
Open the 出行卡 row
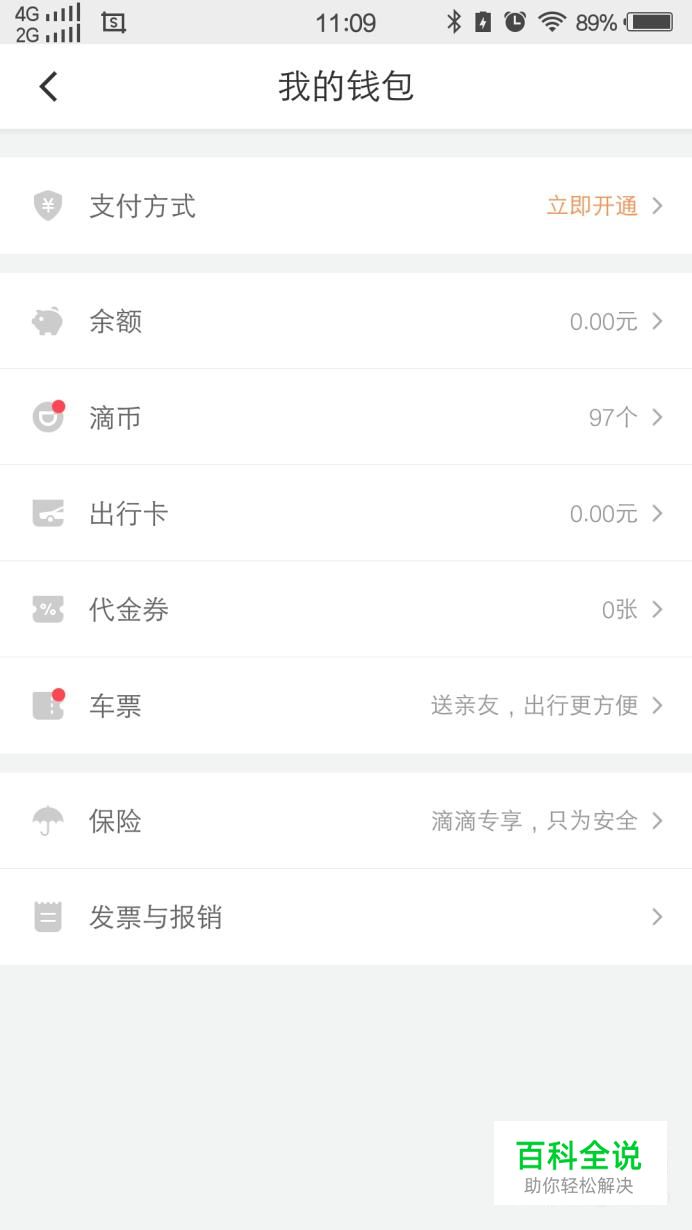[x=346, y=513]
